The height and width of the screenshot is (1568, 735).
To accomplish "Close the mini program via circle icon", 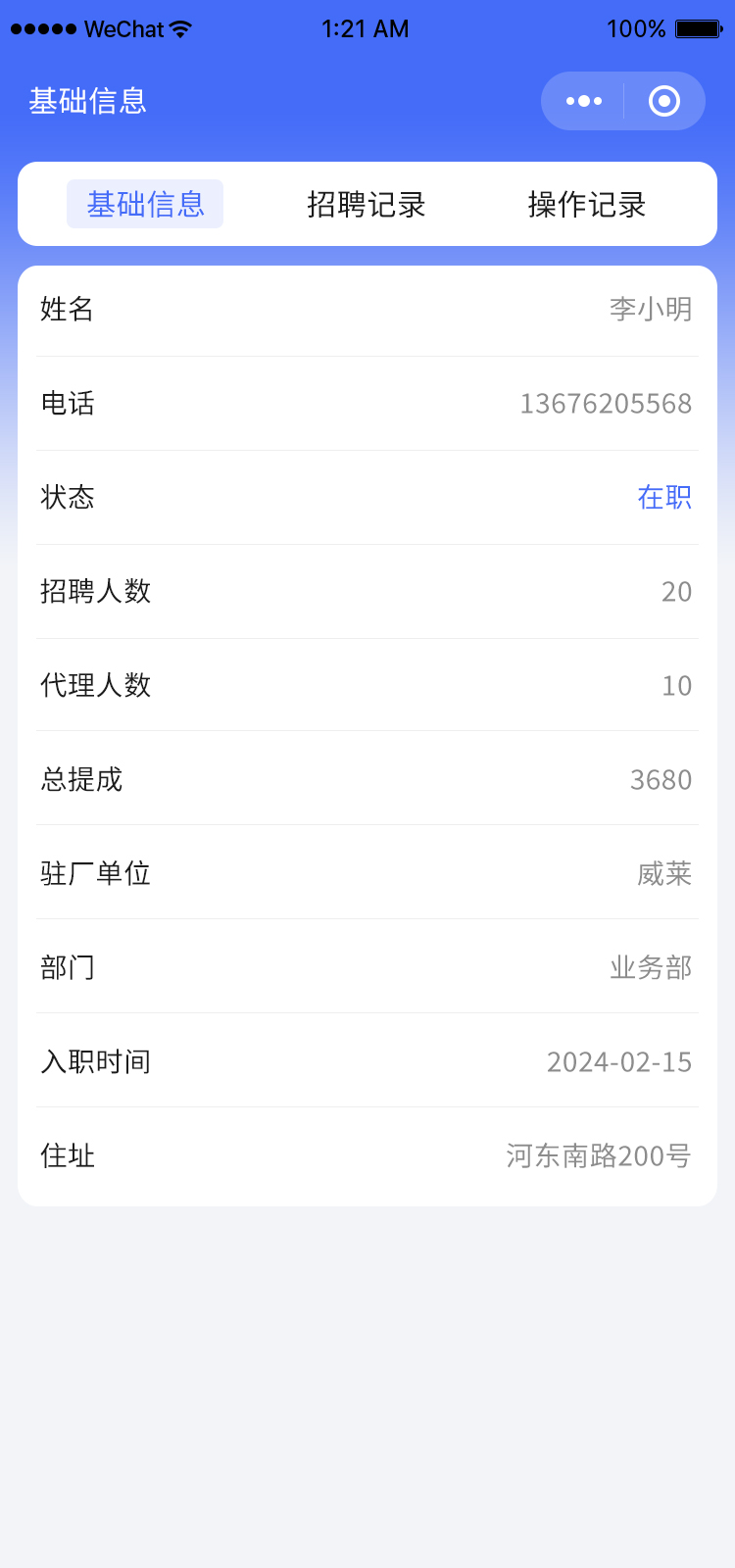I will (x=664, y=101).
